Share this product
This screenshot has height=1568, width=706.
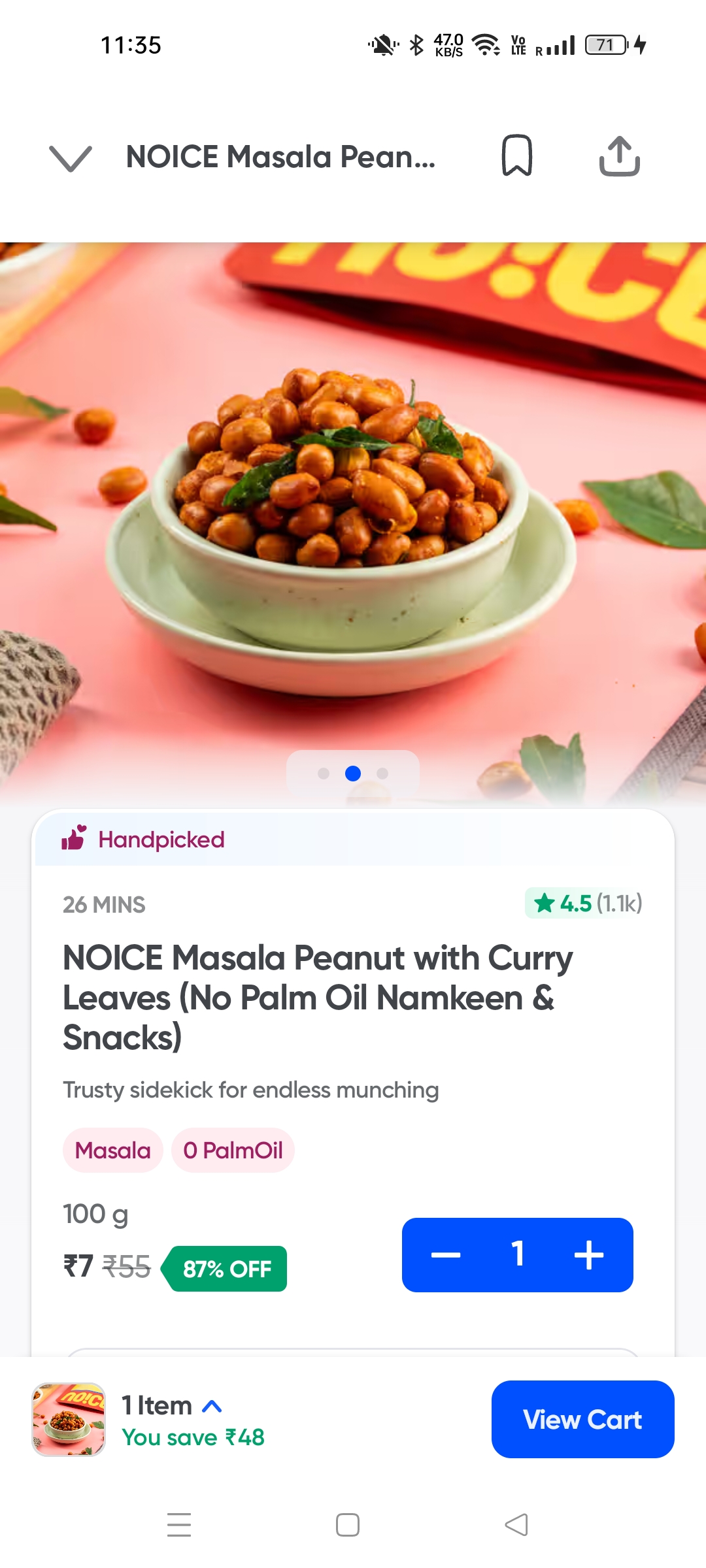(619, 156)
